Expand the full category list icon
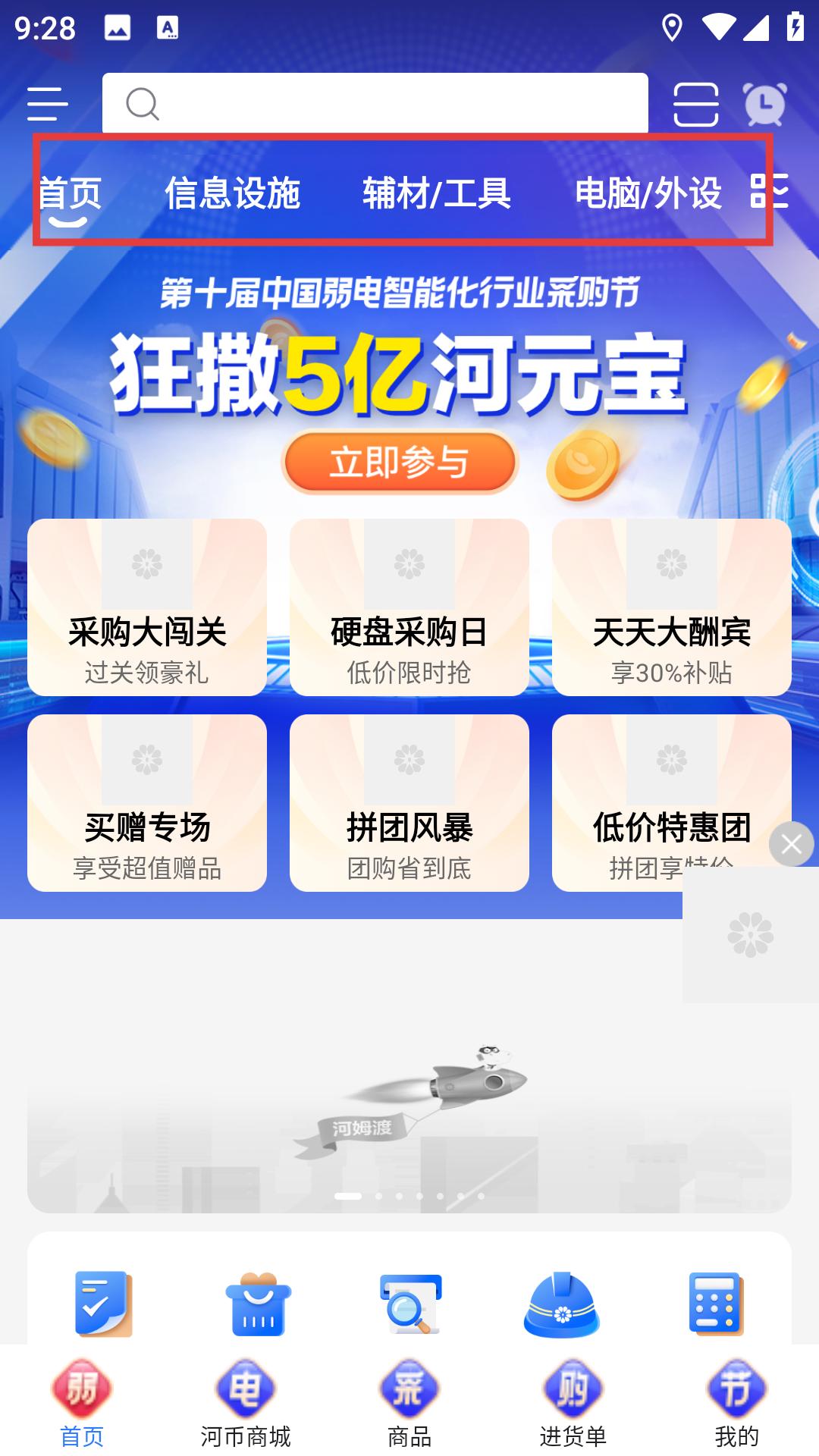Screen dimensions: 819x1456 click(769, 190)
